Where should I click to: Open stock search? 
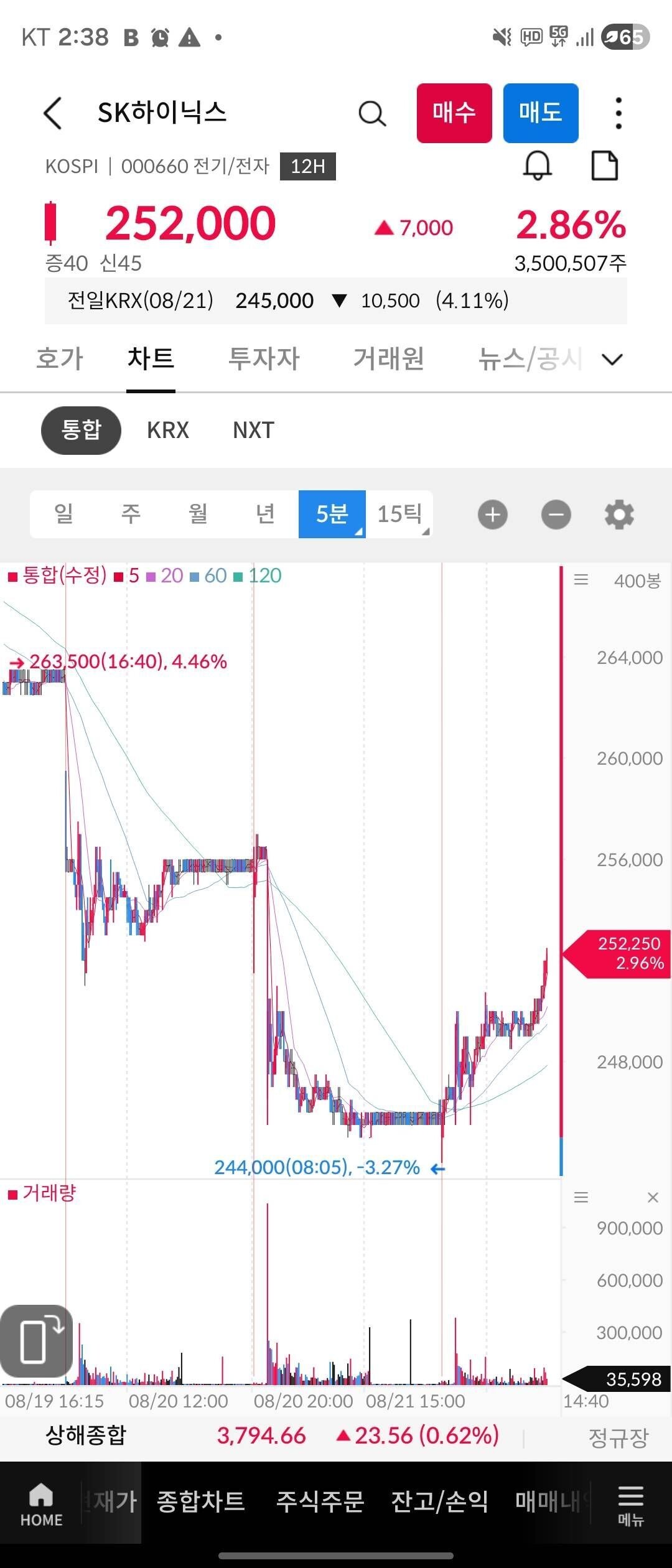click(x=371, y=113)
